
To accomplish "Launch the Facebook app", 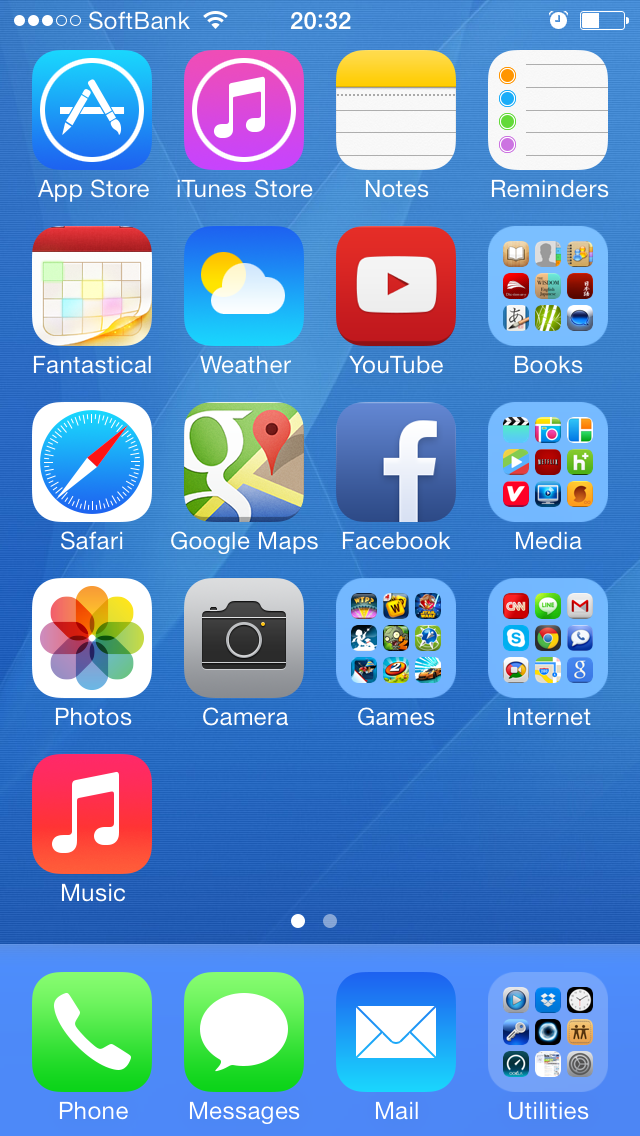I will pos(396,462).
